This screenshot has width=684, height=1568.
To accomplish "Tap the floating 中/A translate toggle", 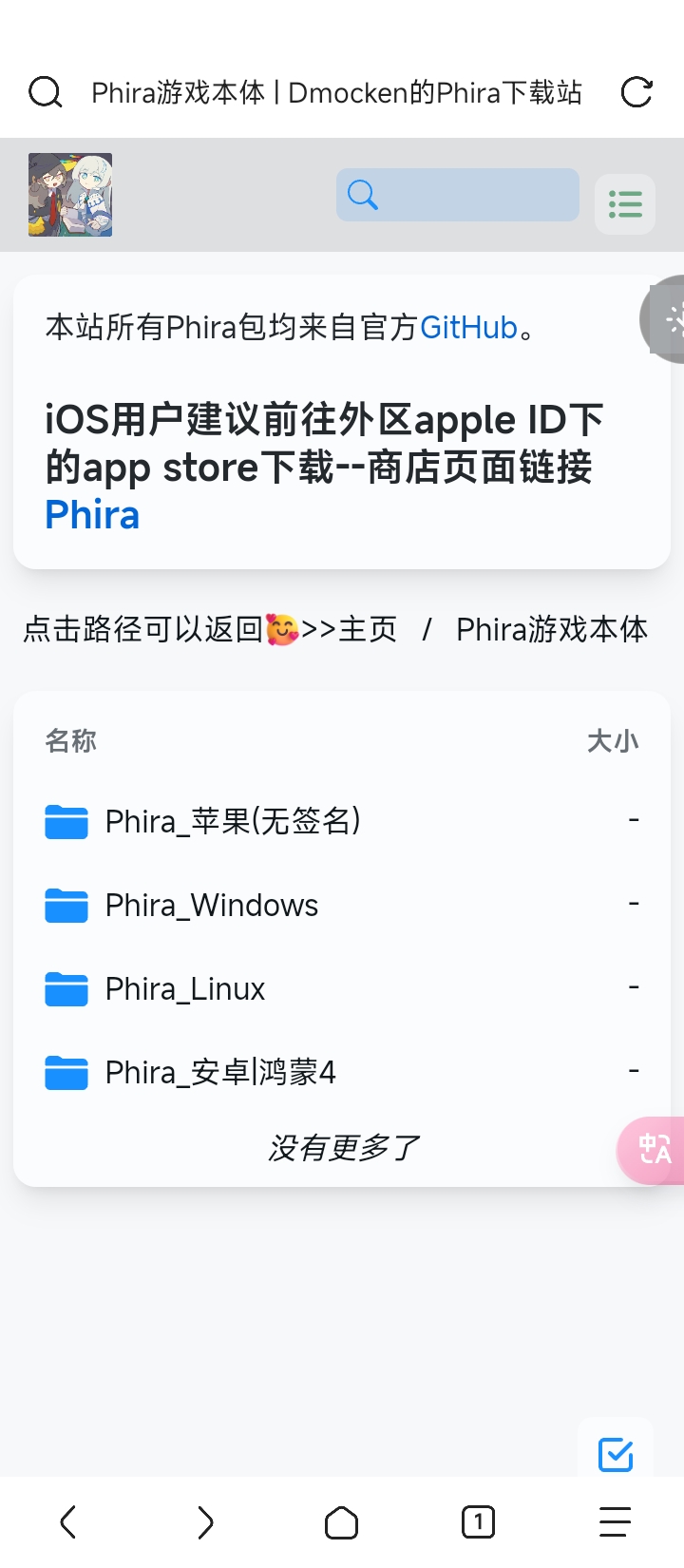I will pos(657,1150).
